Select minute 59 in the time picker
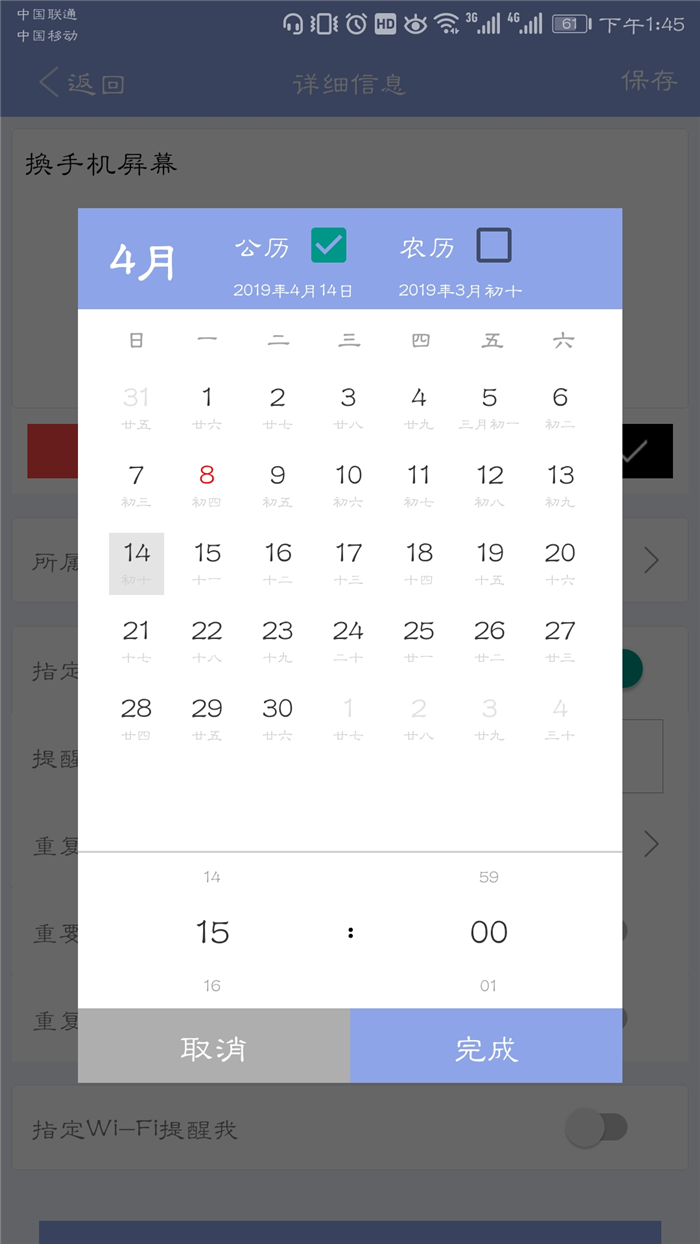 click(488, 877)
